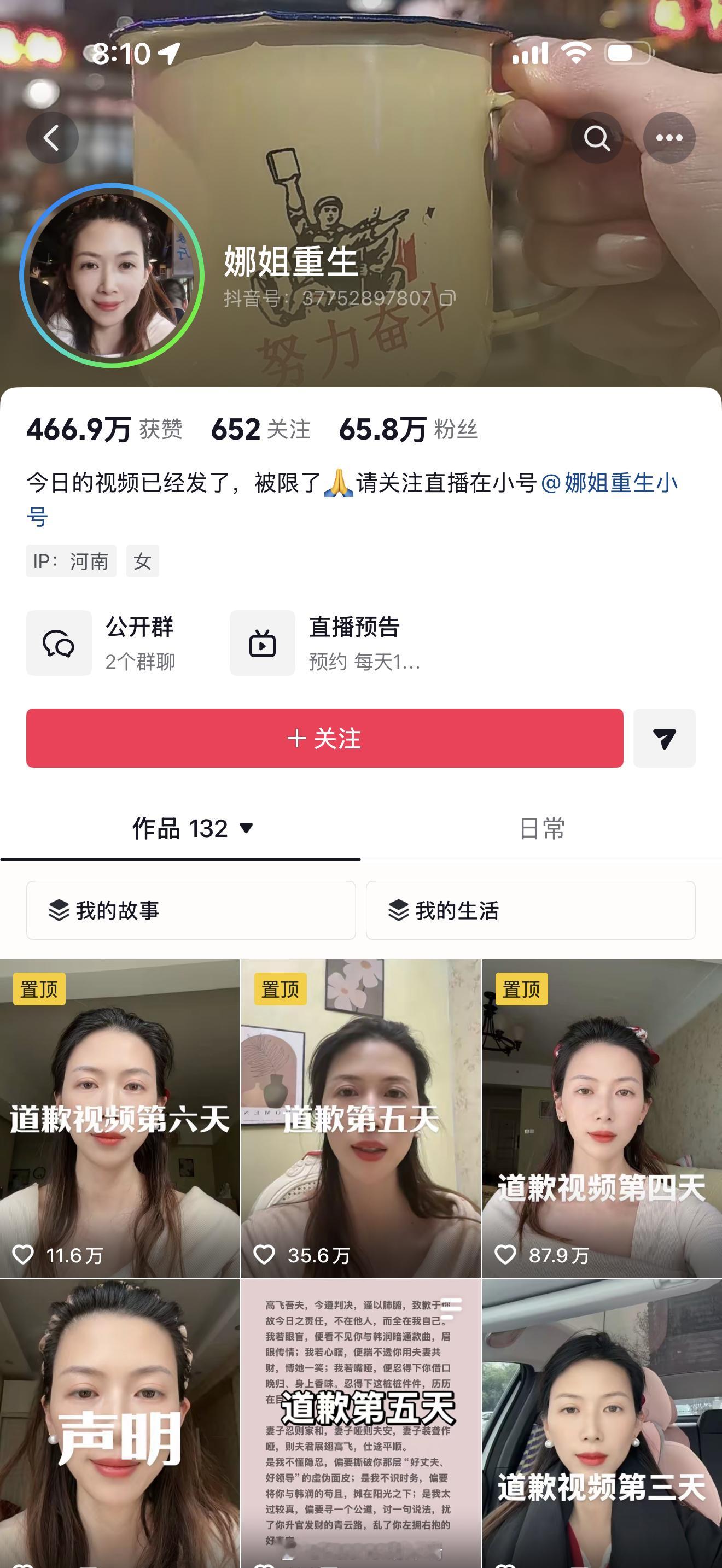Share the profile using the paper plane icon

[664, 740]
